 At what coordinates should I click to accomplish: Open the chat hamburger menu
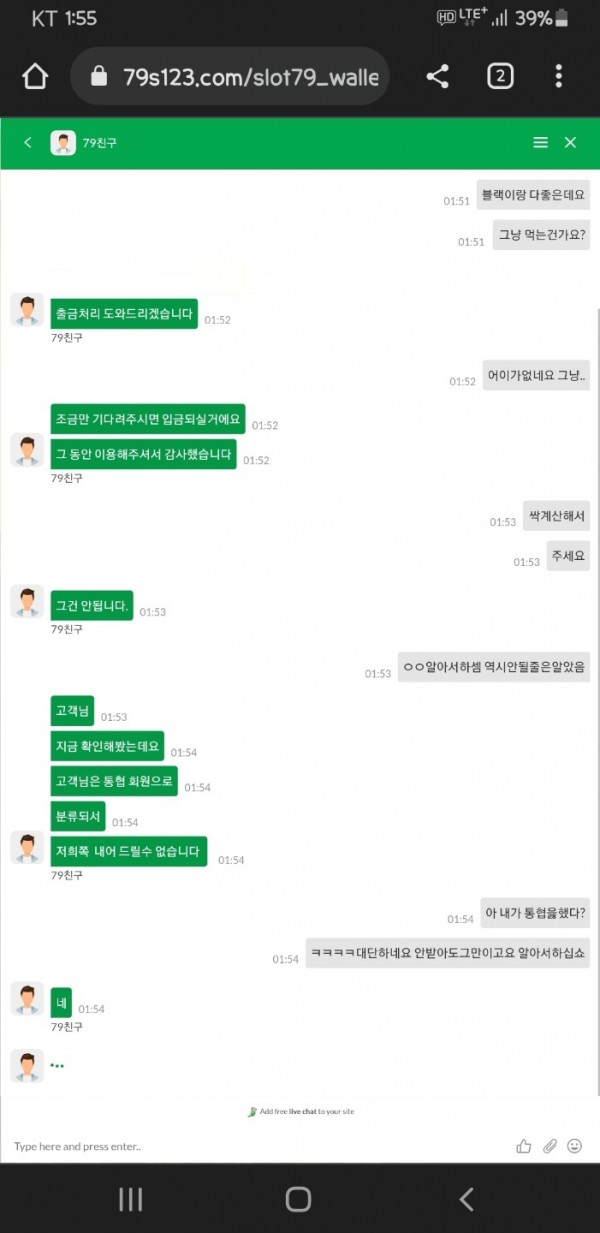click(x=540, y=143)
